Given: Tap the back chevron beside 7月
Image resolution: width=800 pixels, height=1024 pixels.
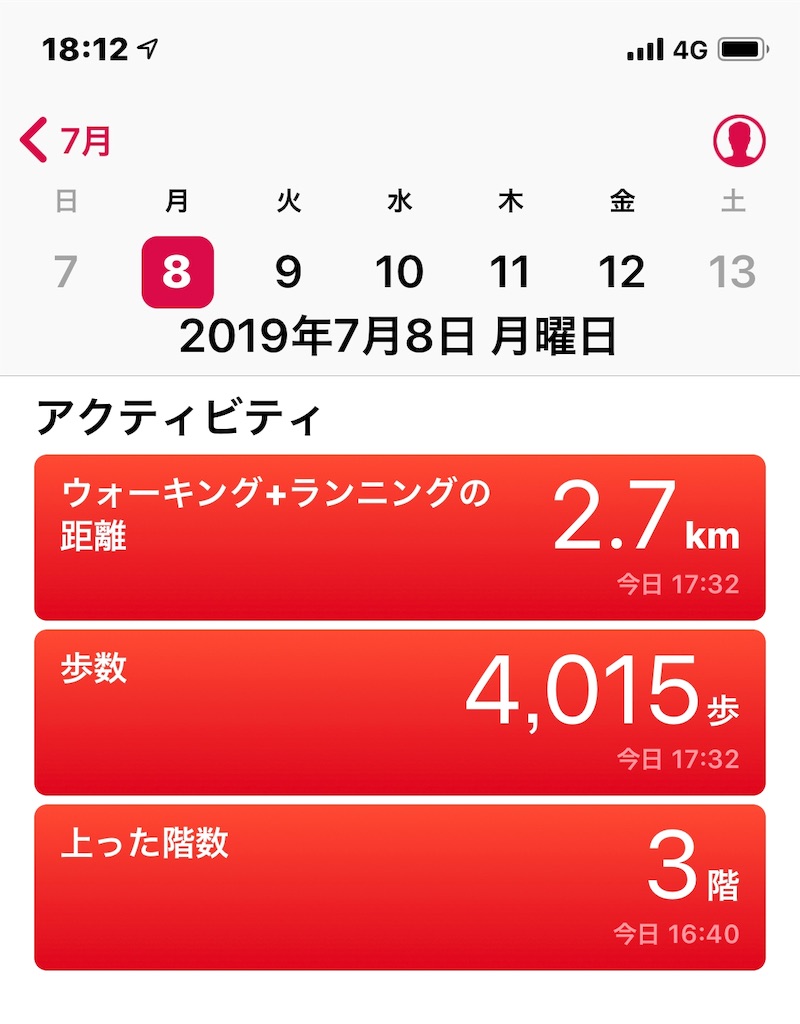Looking at the screenshot, I should click(34, 140).
